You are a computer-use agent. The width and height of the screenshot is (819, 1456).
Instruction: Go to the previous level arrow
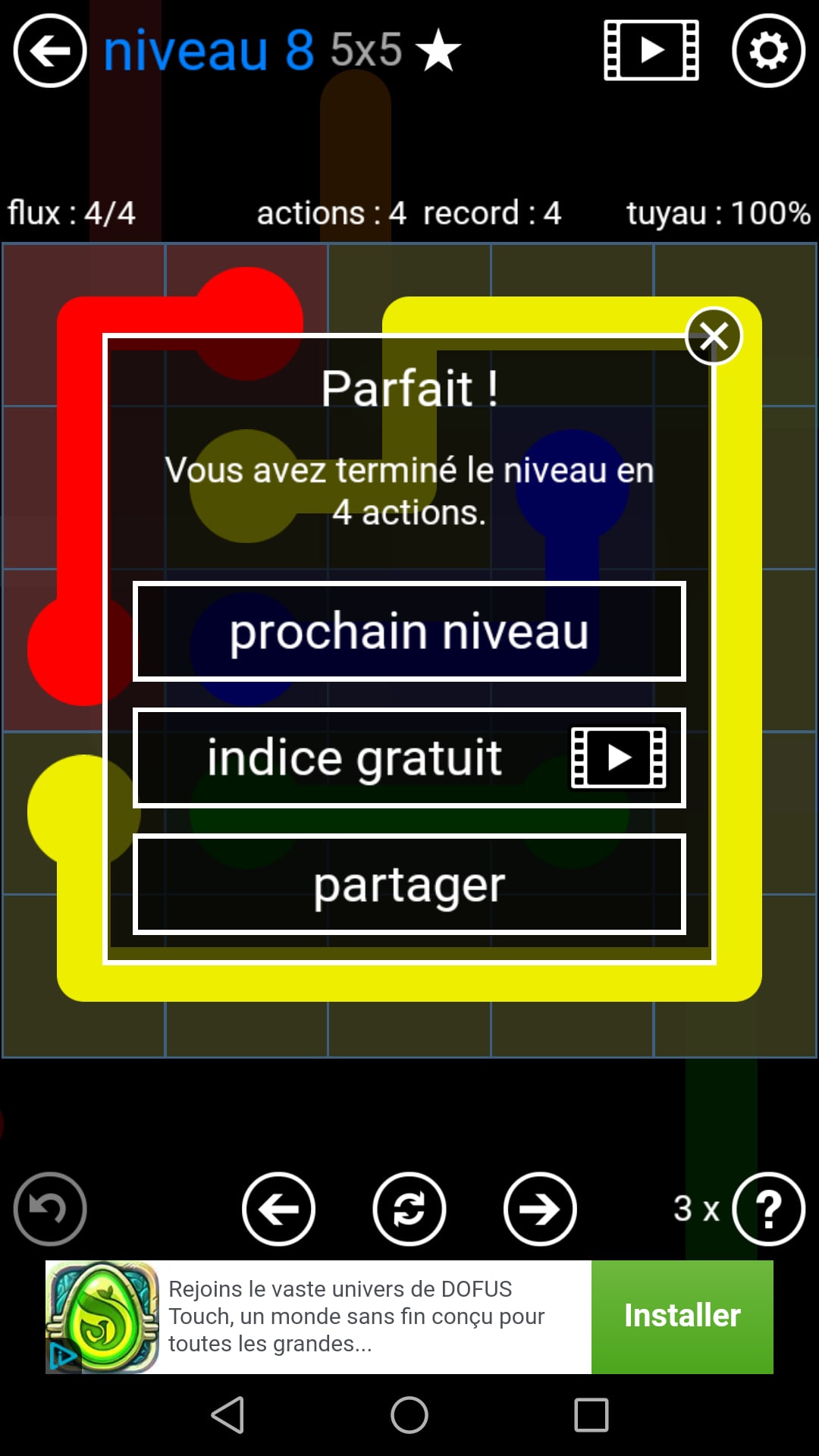pos(278,1209)
